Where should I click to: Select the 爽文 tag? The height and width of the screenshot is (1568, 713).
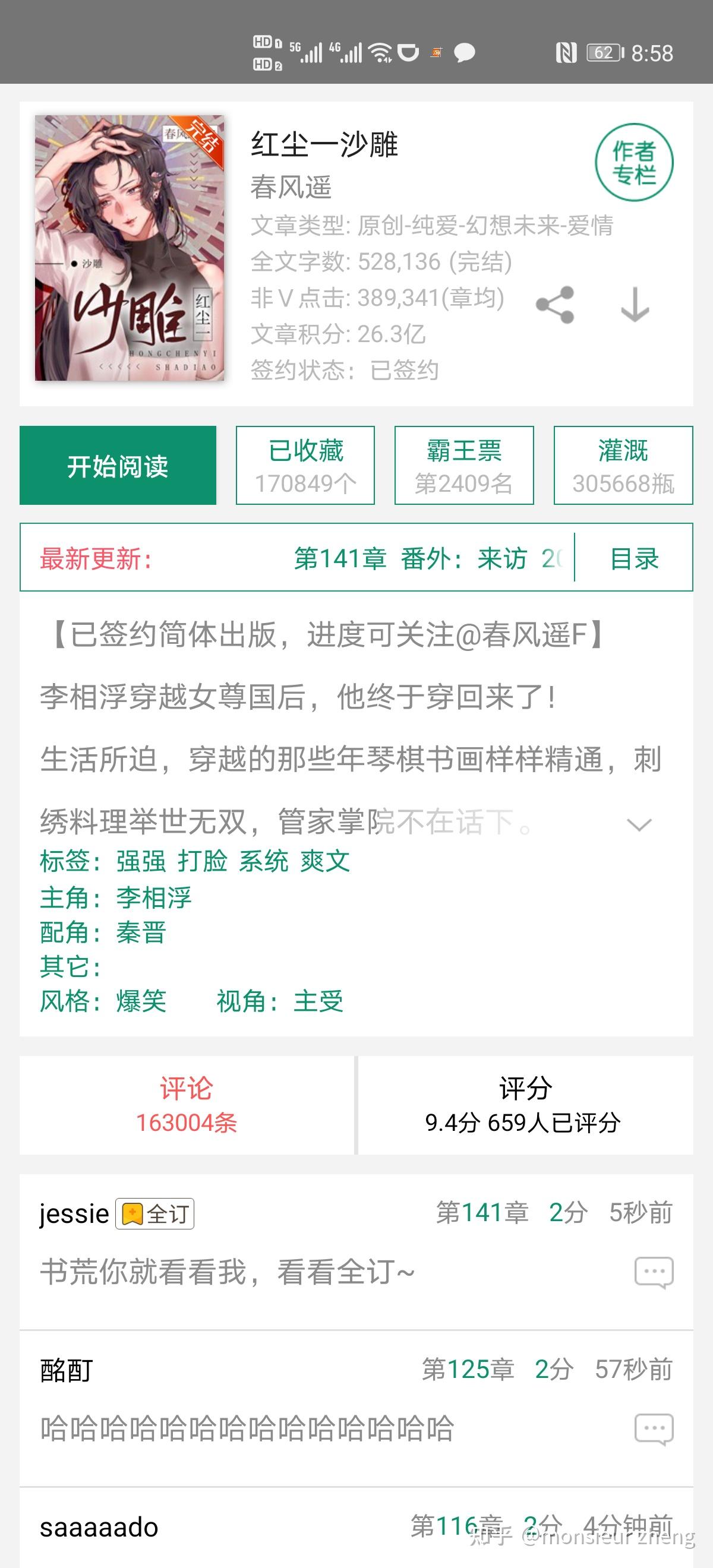point(324,861)
